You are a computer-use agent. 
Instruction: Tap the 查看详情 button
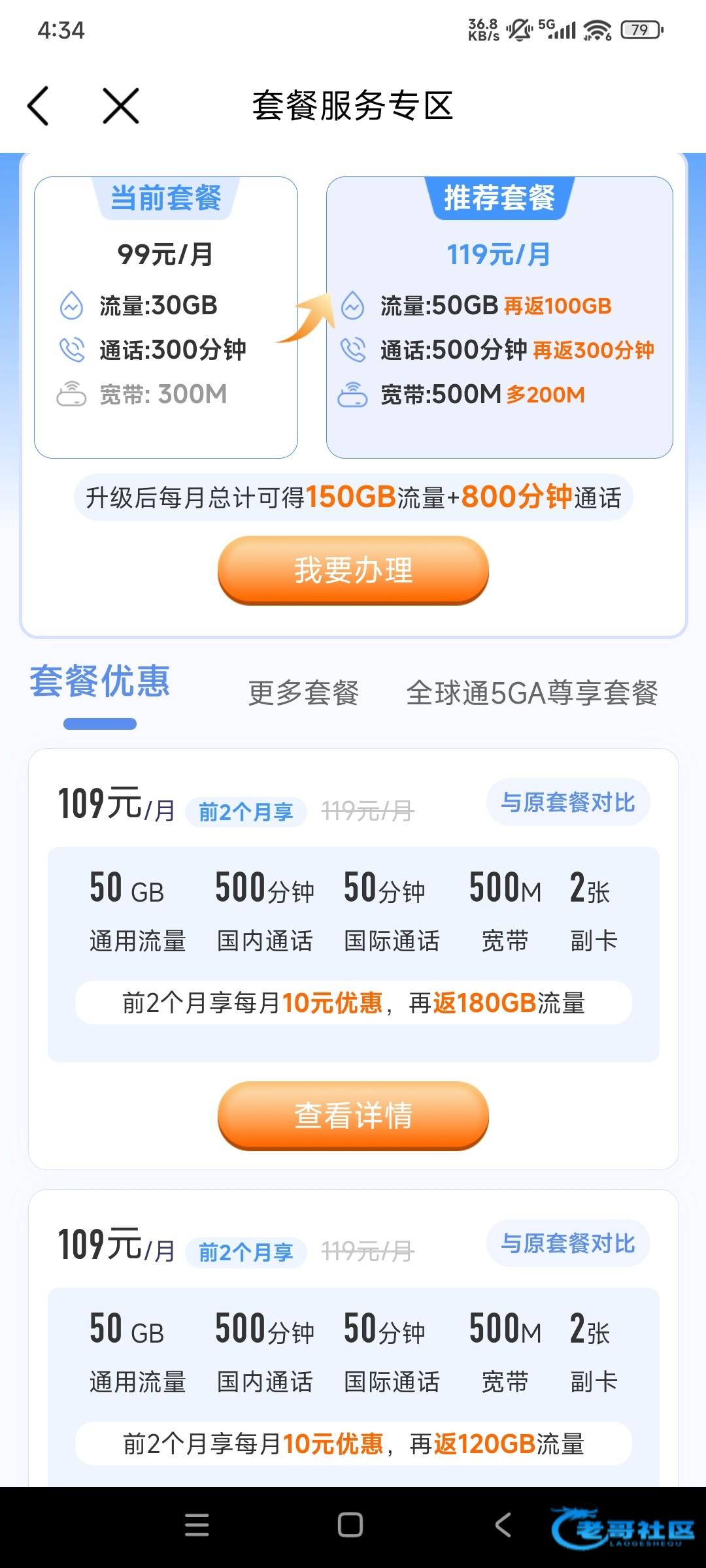point(353,1115)
